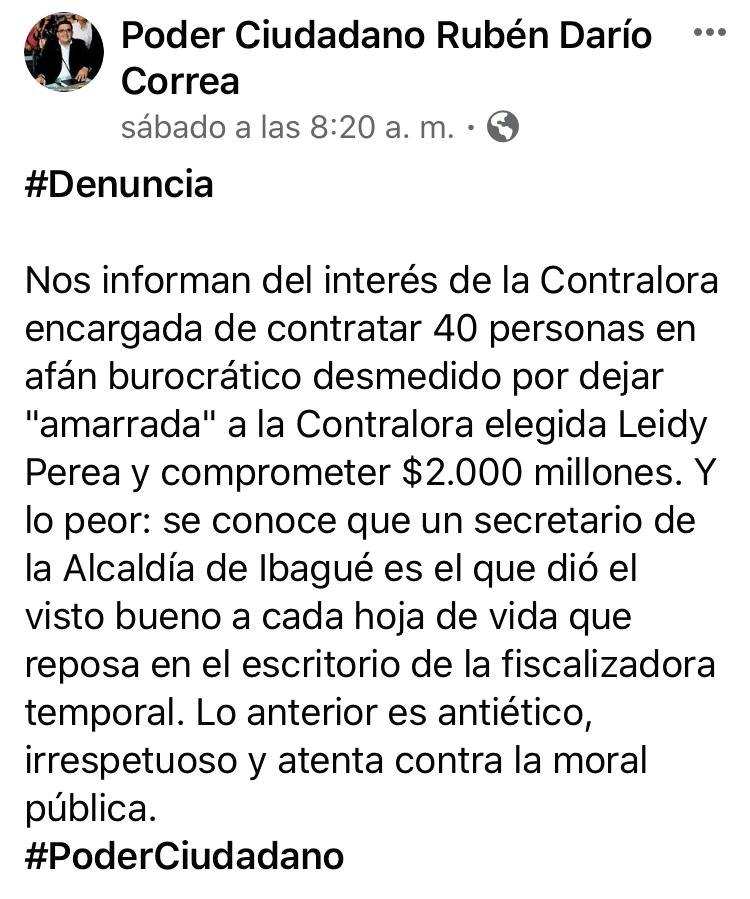Open the #PoderCiudadano hashtag
This screenshot has height=899, width=750.
pyautogui.click(x=184, y=855)
